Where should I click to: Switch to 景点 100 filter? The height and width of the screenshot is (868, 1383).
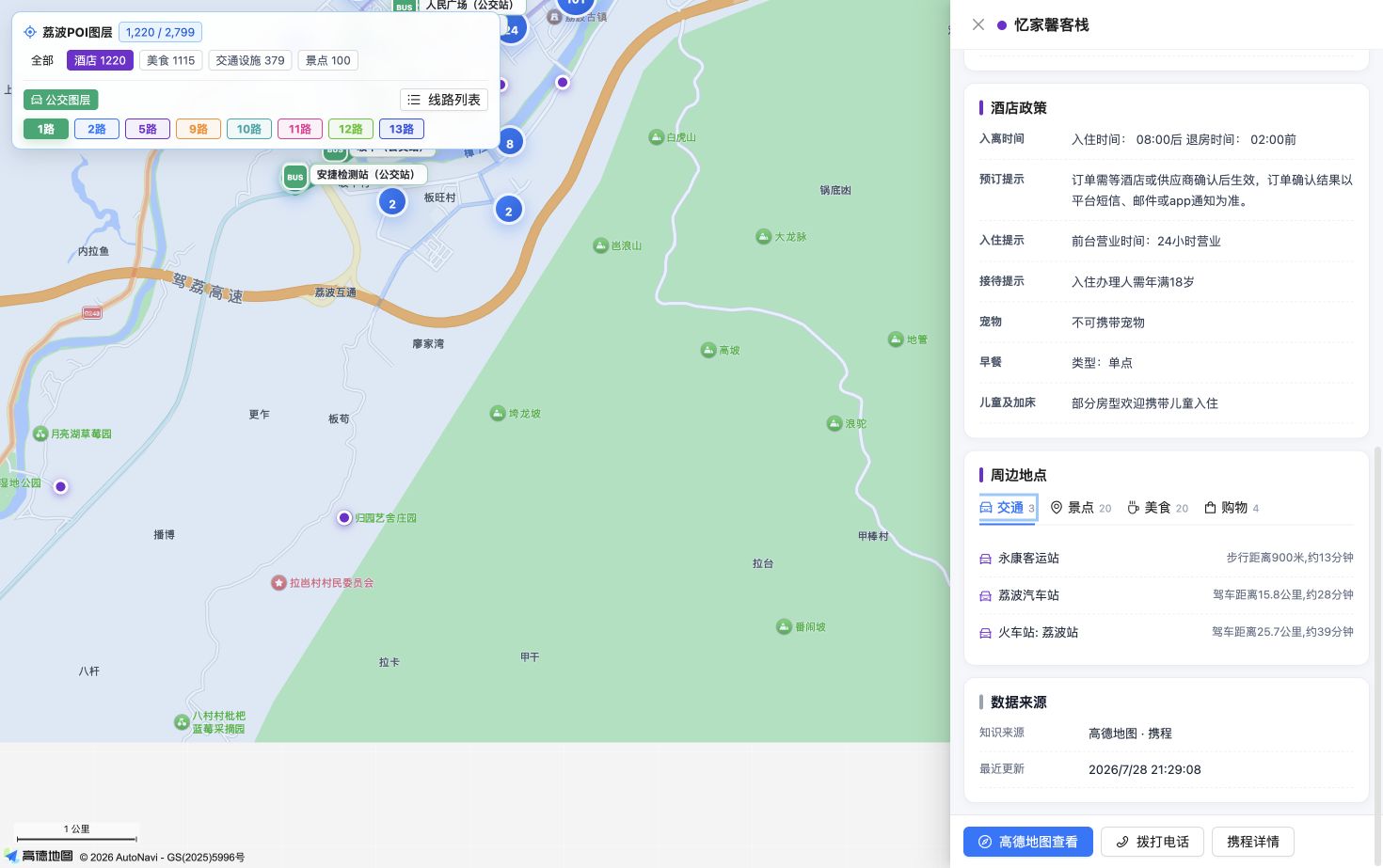click(x=328, y=60)
